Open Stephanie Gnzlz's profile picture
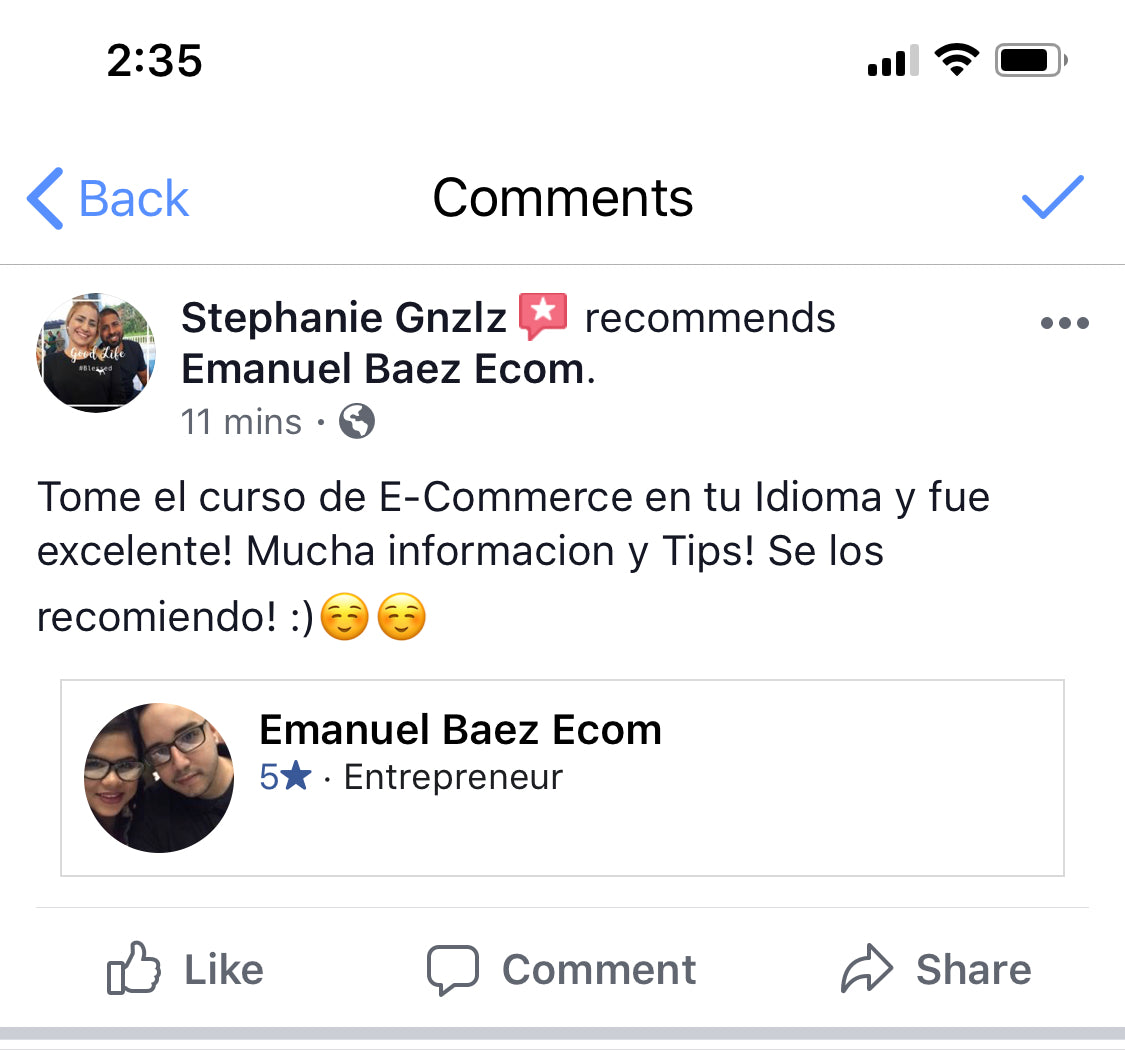The height and width of the screenshot is (1051, 1125). point(96,353)
